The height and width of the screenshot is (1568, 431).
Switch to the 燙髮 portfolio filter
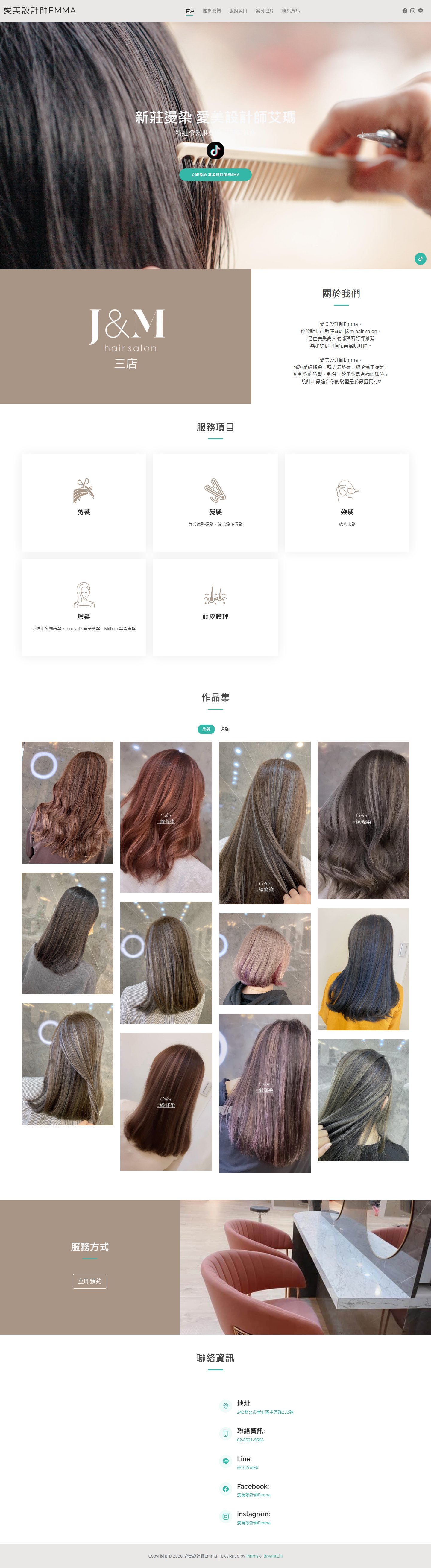[225, 729]
